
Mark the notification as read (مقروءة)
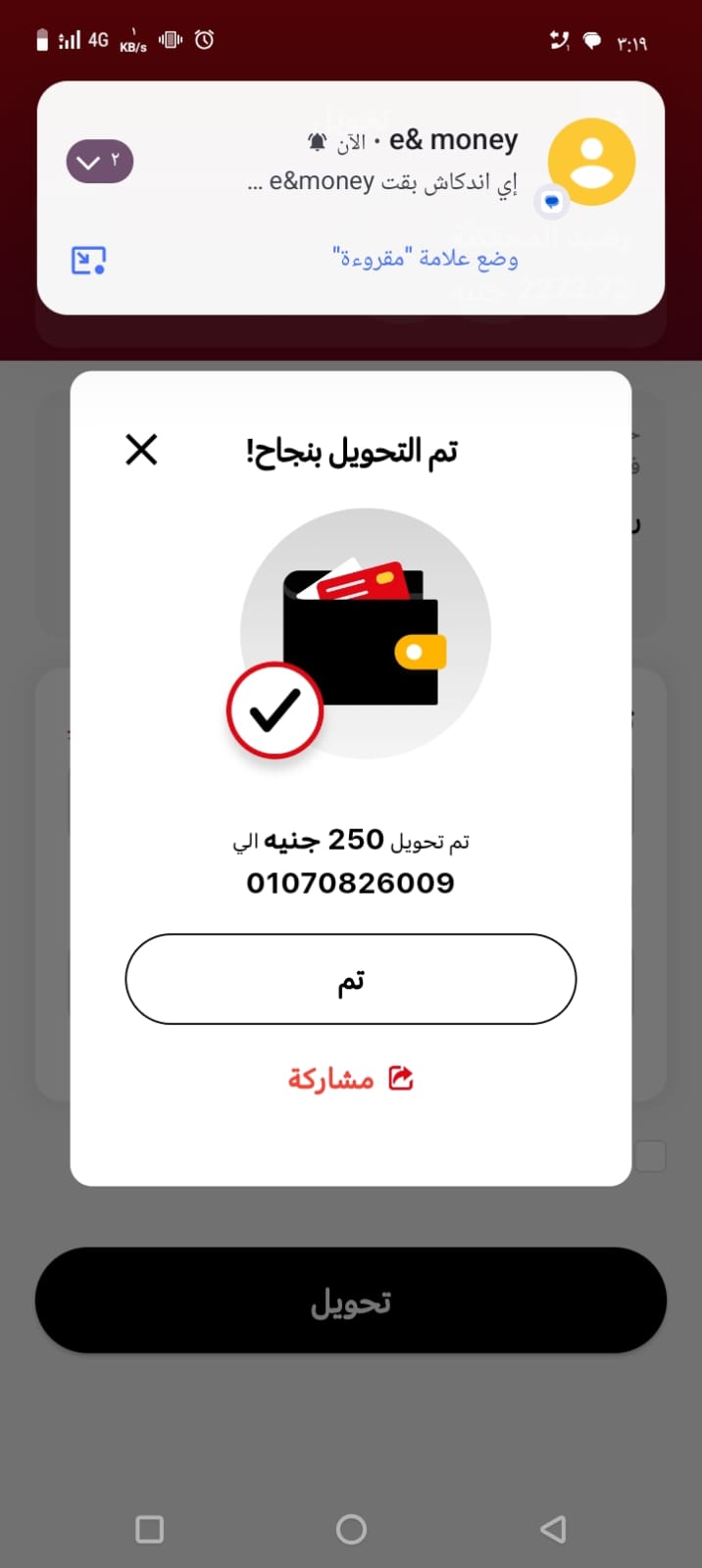pos(426,259)
